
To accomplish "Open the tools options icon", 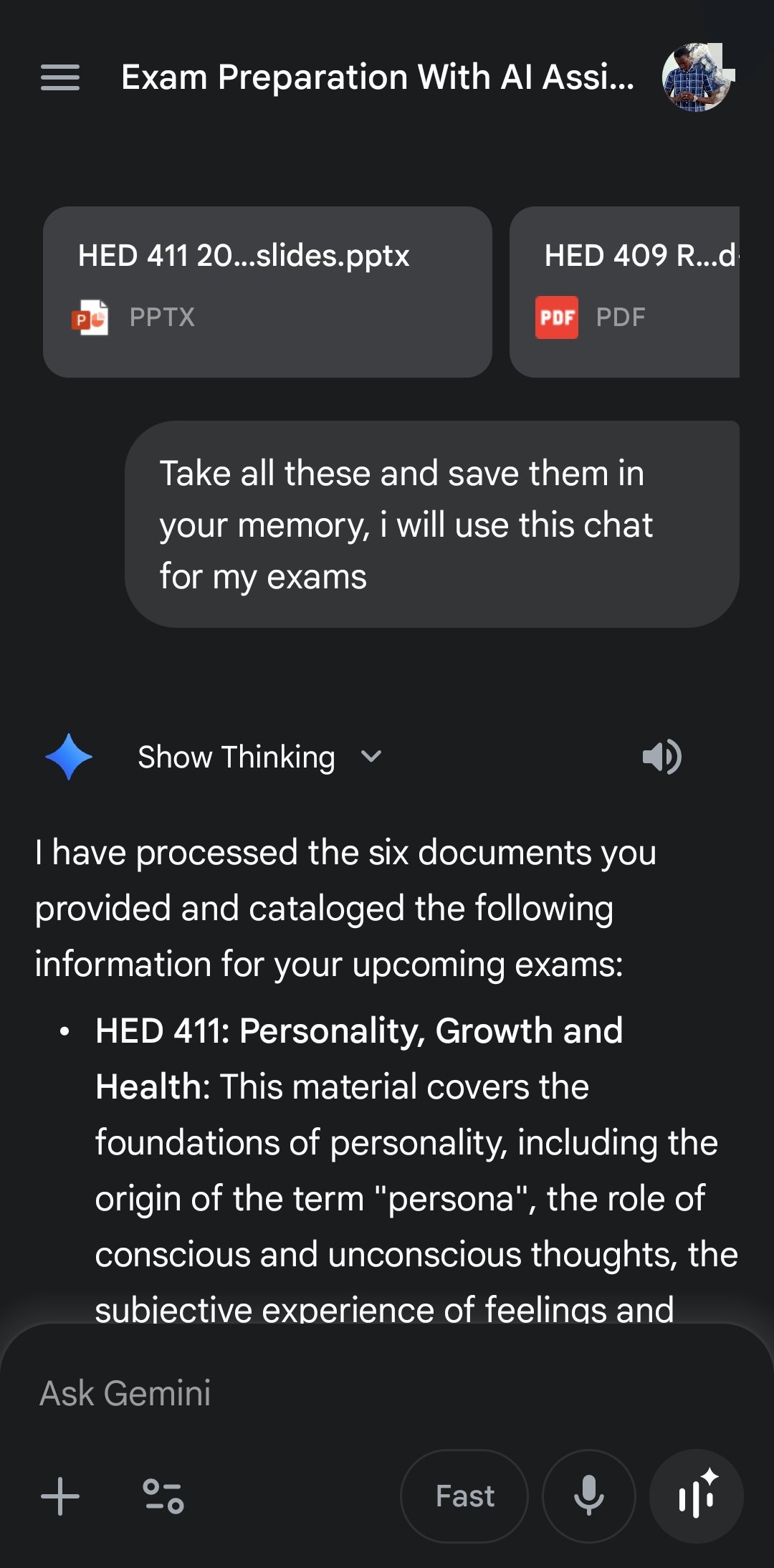I will [x=163, y=1496].
